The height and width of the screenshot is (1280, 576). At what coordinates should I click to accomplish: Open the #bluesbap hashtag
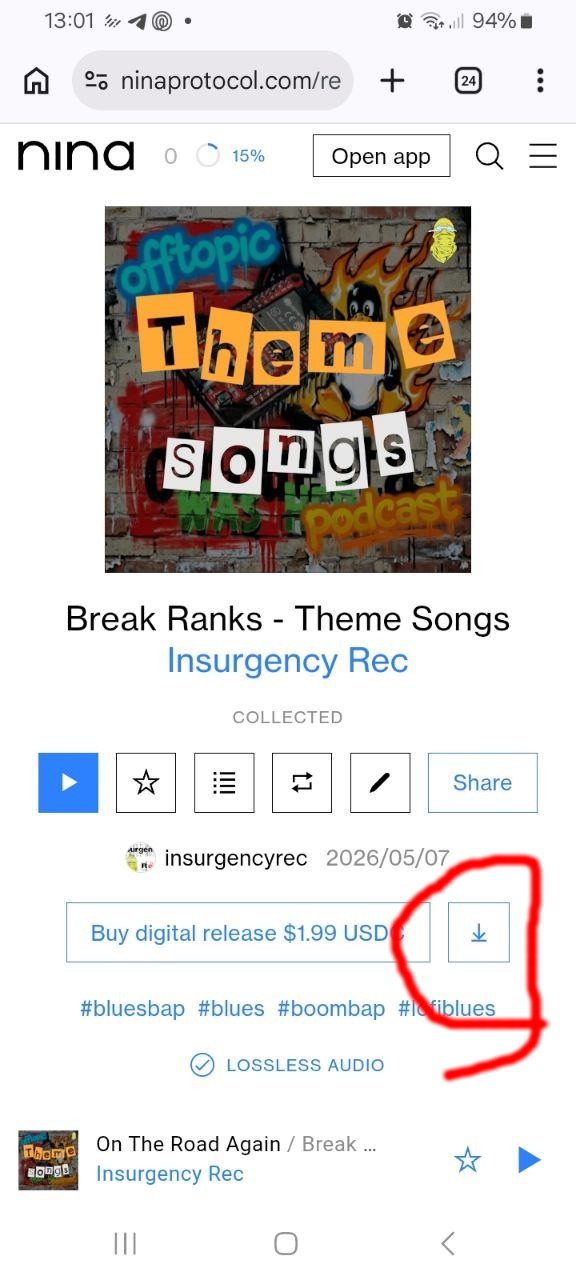132,1008
